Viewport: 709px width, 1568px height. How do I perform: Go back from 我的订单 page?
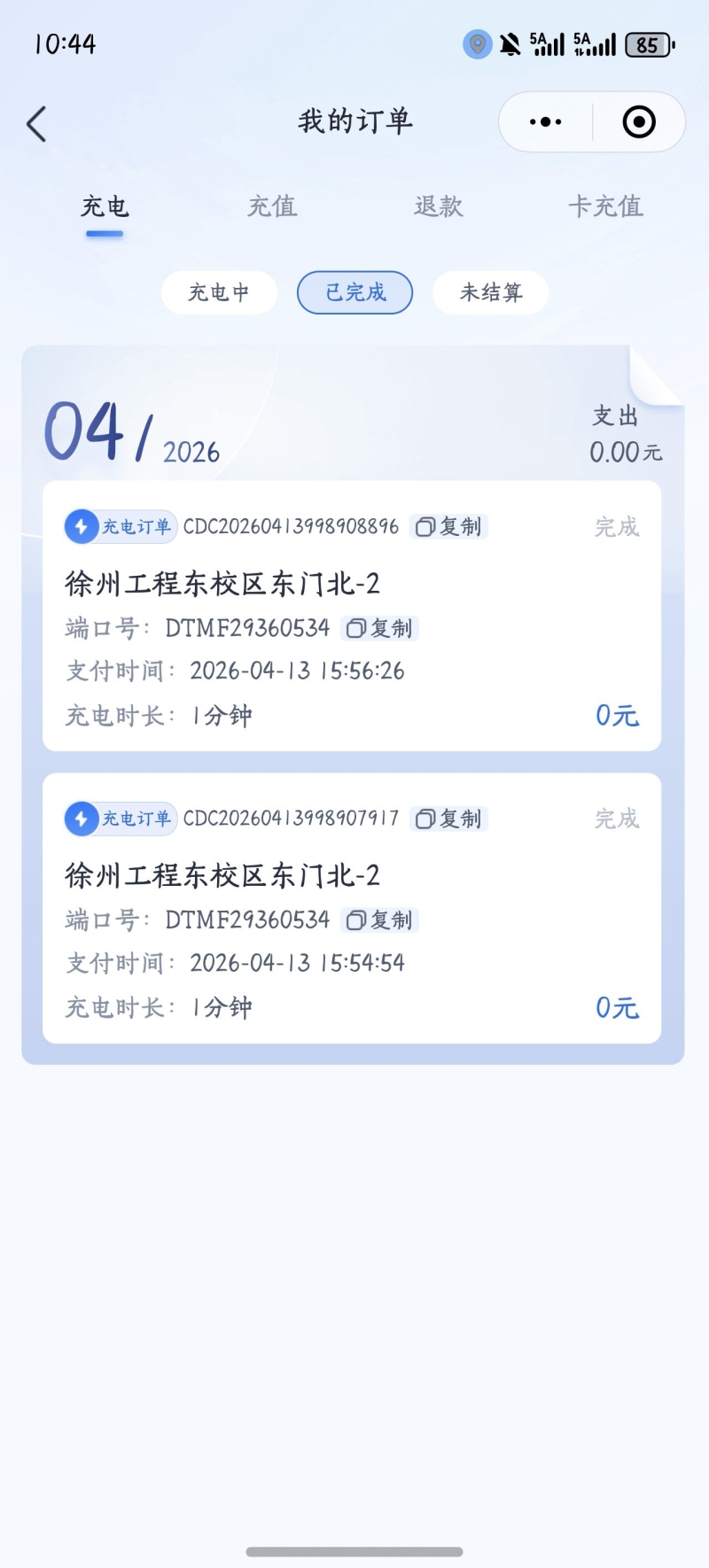pos(37,124)
